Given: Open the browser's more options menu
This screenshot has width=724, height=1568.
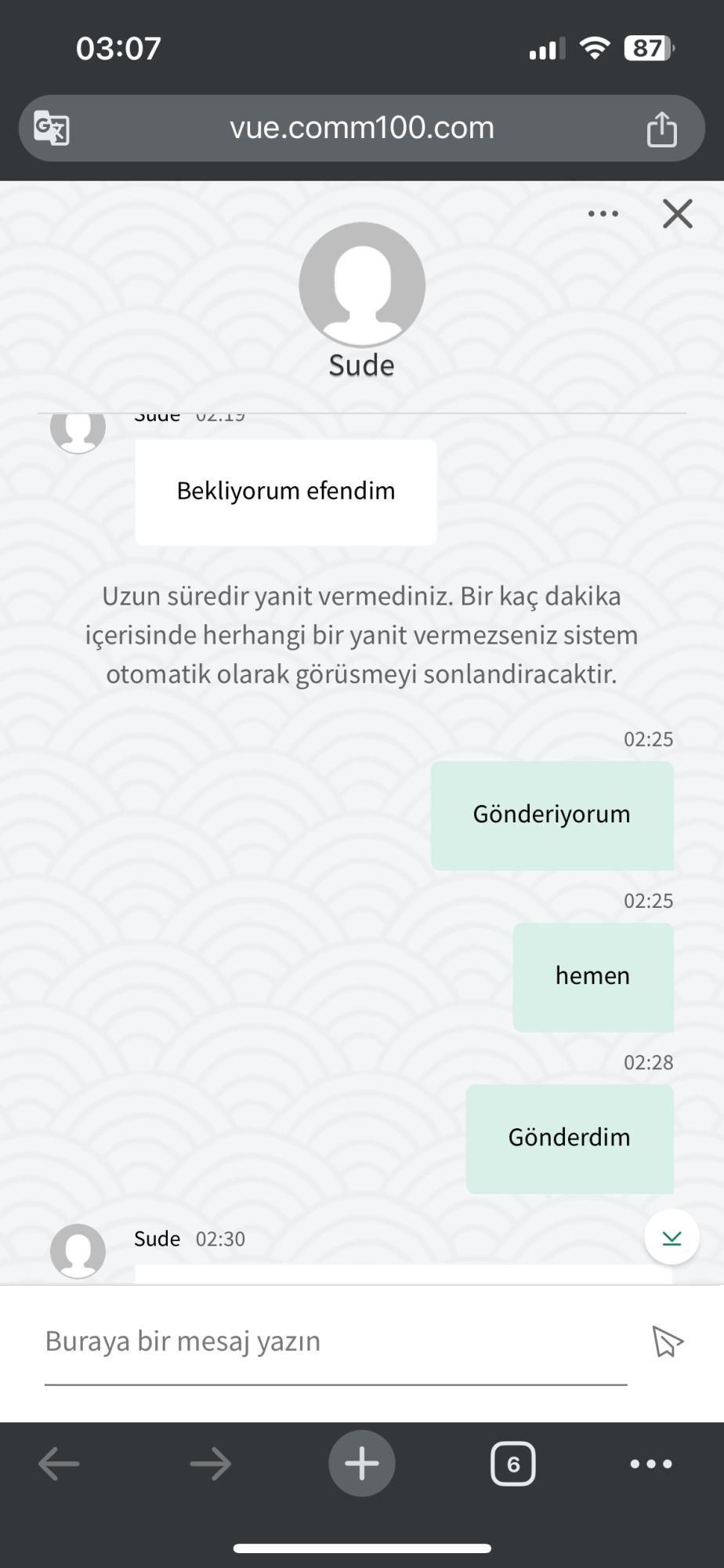Looking at the screenshot, I should 650,1463.
